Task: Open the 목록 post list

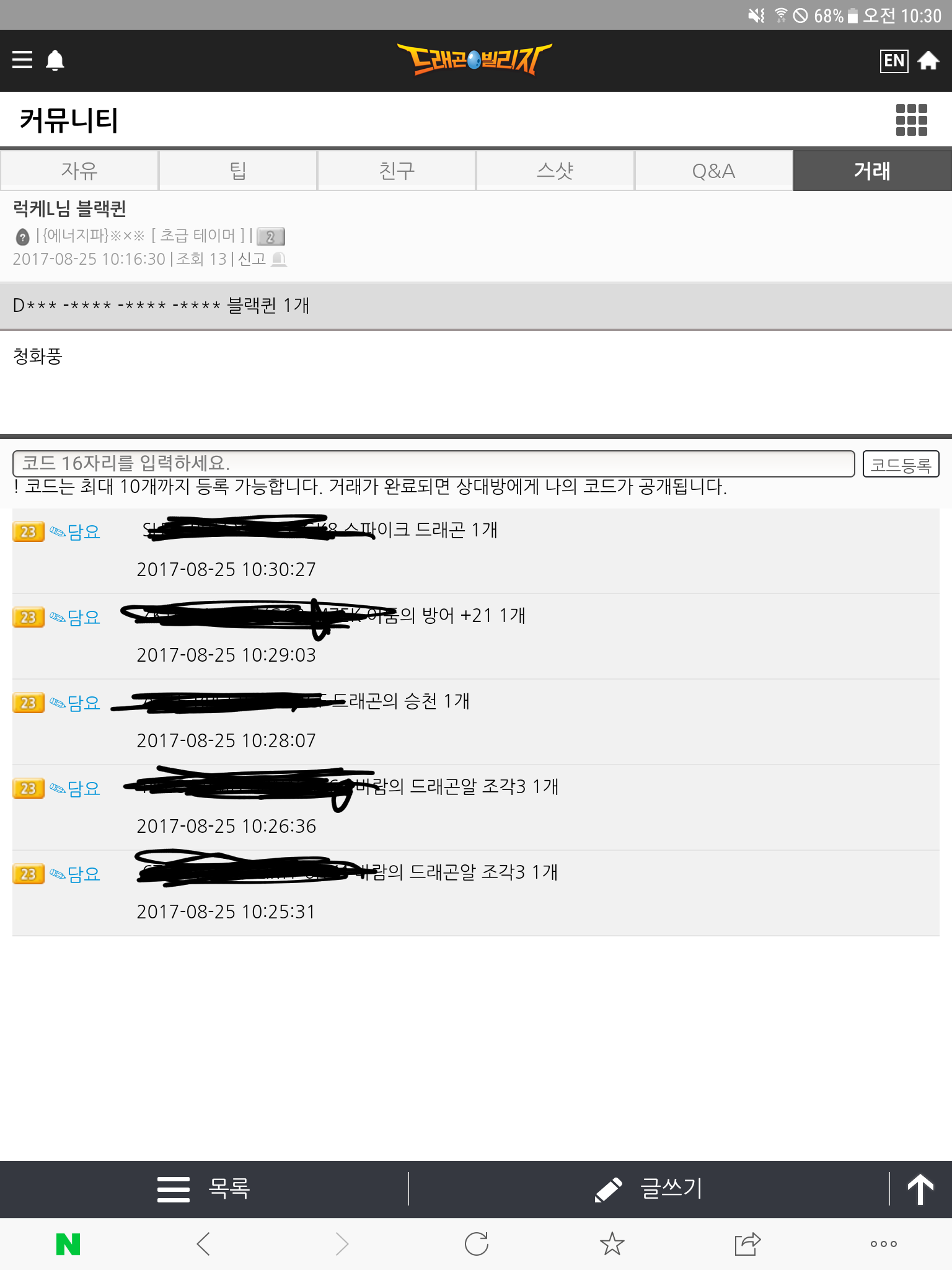Action: coord(205,1189)
